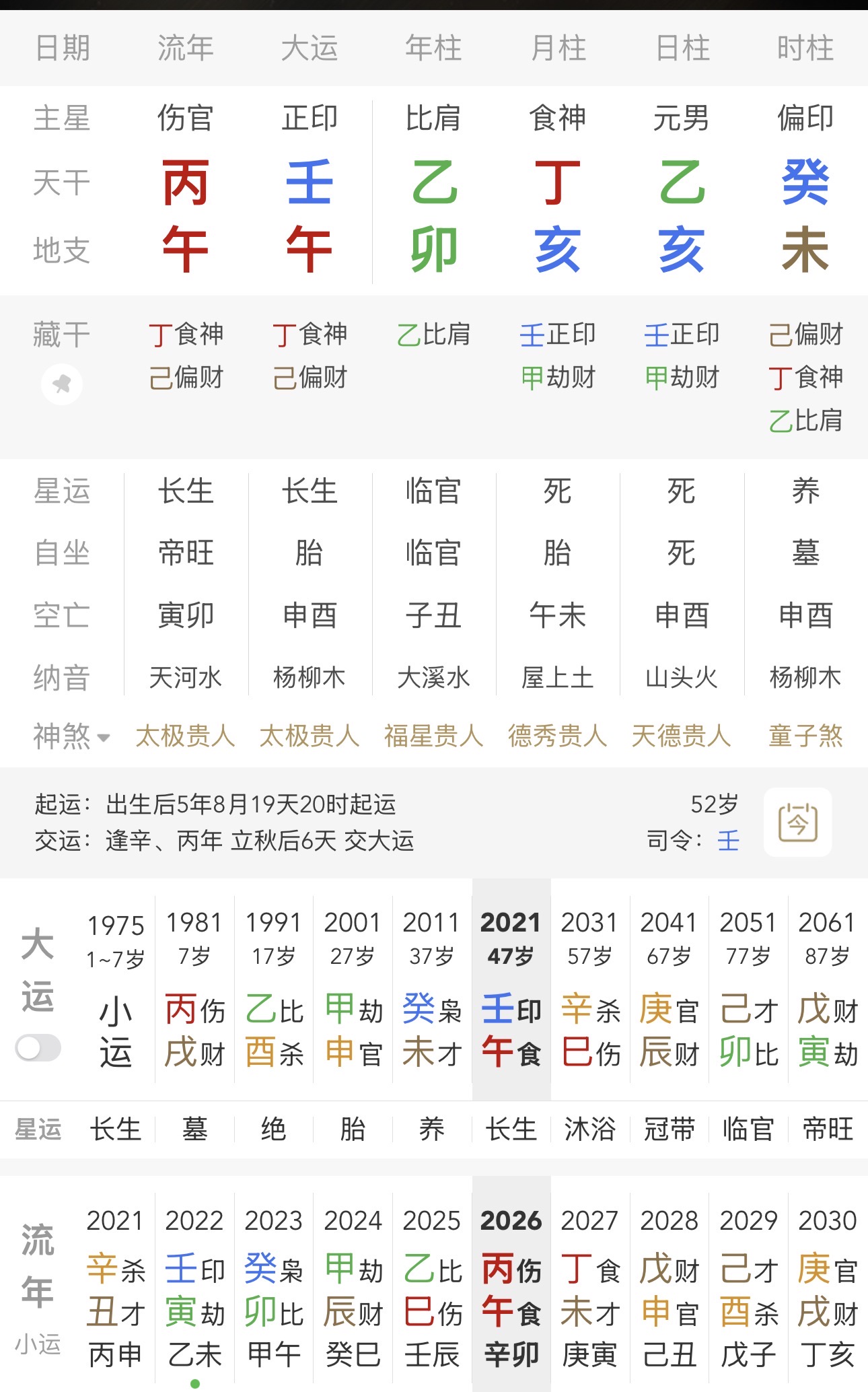Select the 2061 戊寅 大运
Image resolution: width=868 pixels, height=1392 pixels.
828,989
